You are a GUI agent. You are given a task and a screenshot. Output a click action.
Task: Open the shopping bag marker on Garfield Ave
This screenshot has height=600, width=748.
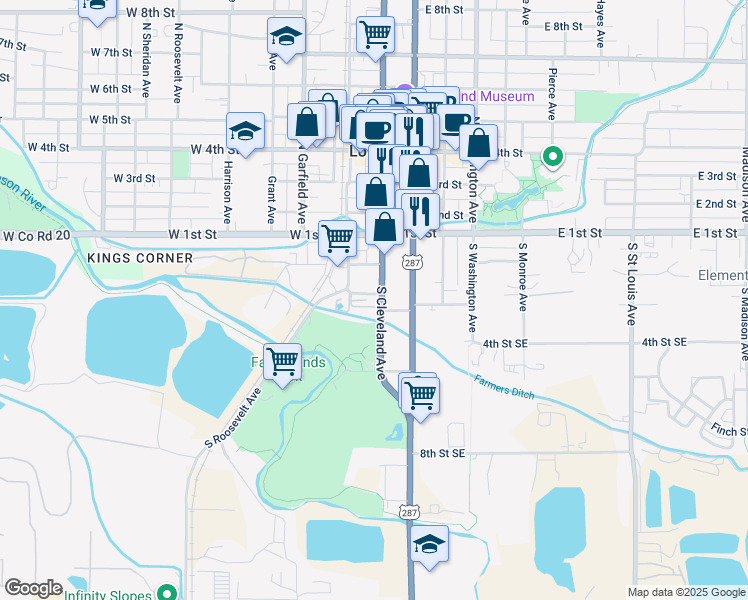pos(306,123)
